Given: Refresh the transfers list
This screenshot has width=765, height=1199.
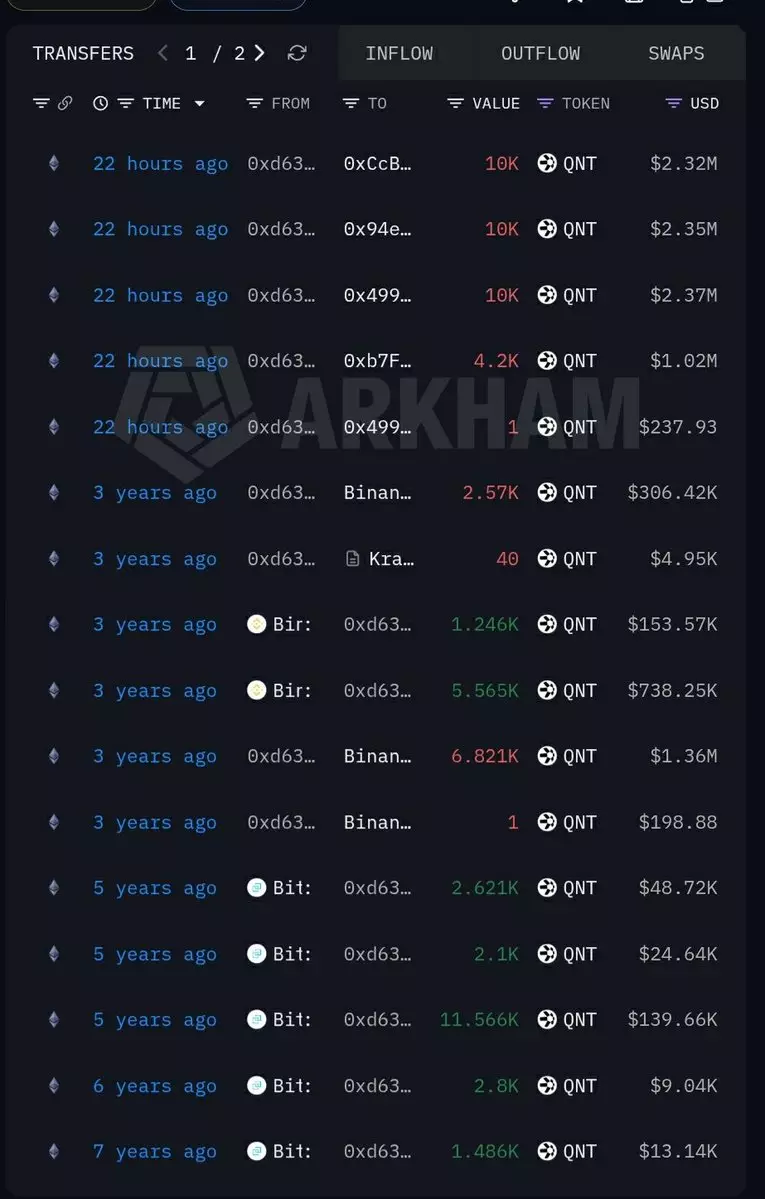Looking at the screenshot, I should (297, 53).
